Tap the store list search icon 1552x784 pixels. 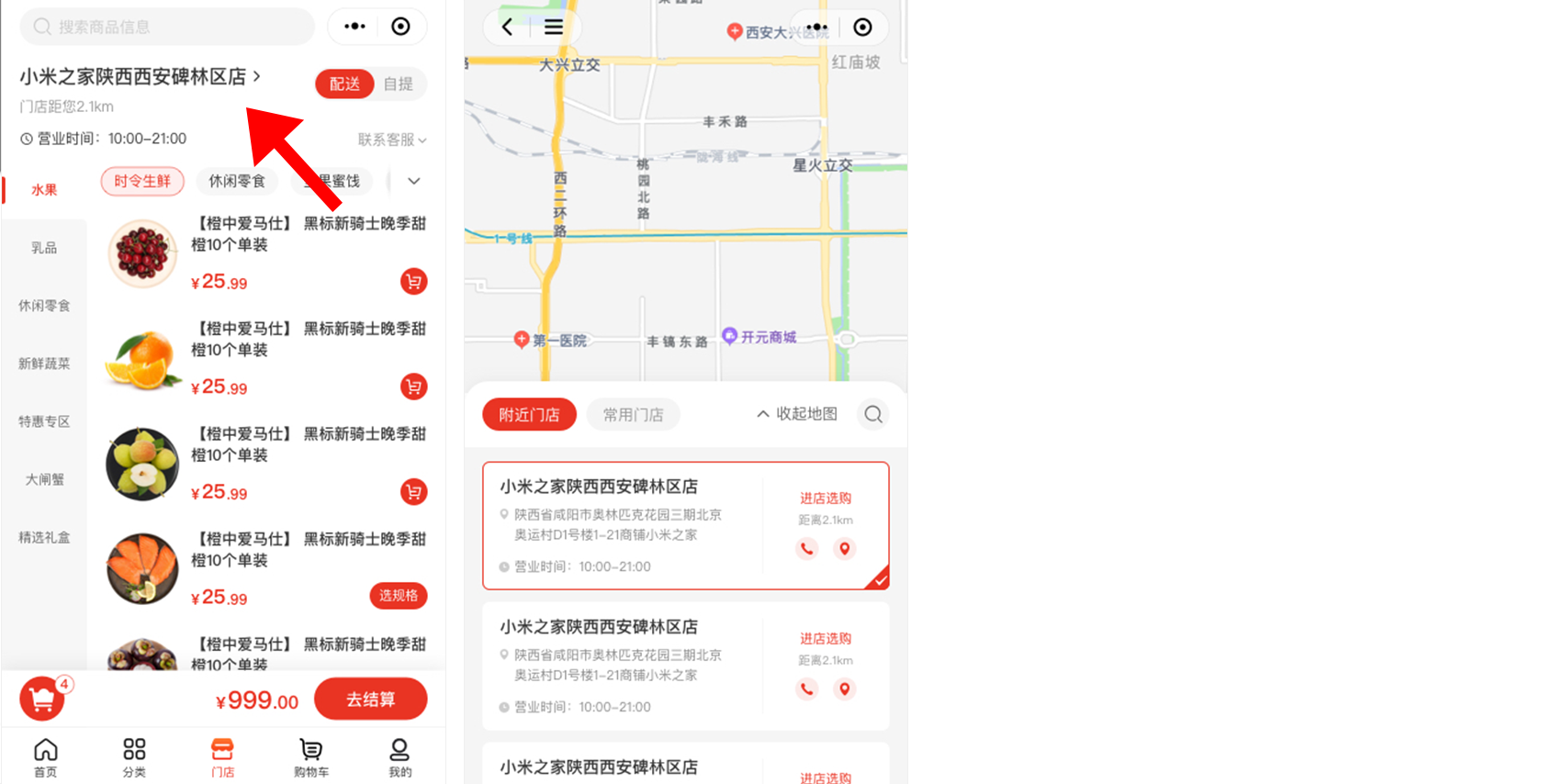coord(873,415)
